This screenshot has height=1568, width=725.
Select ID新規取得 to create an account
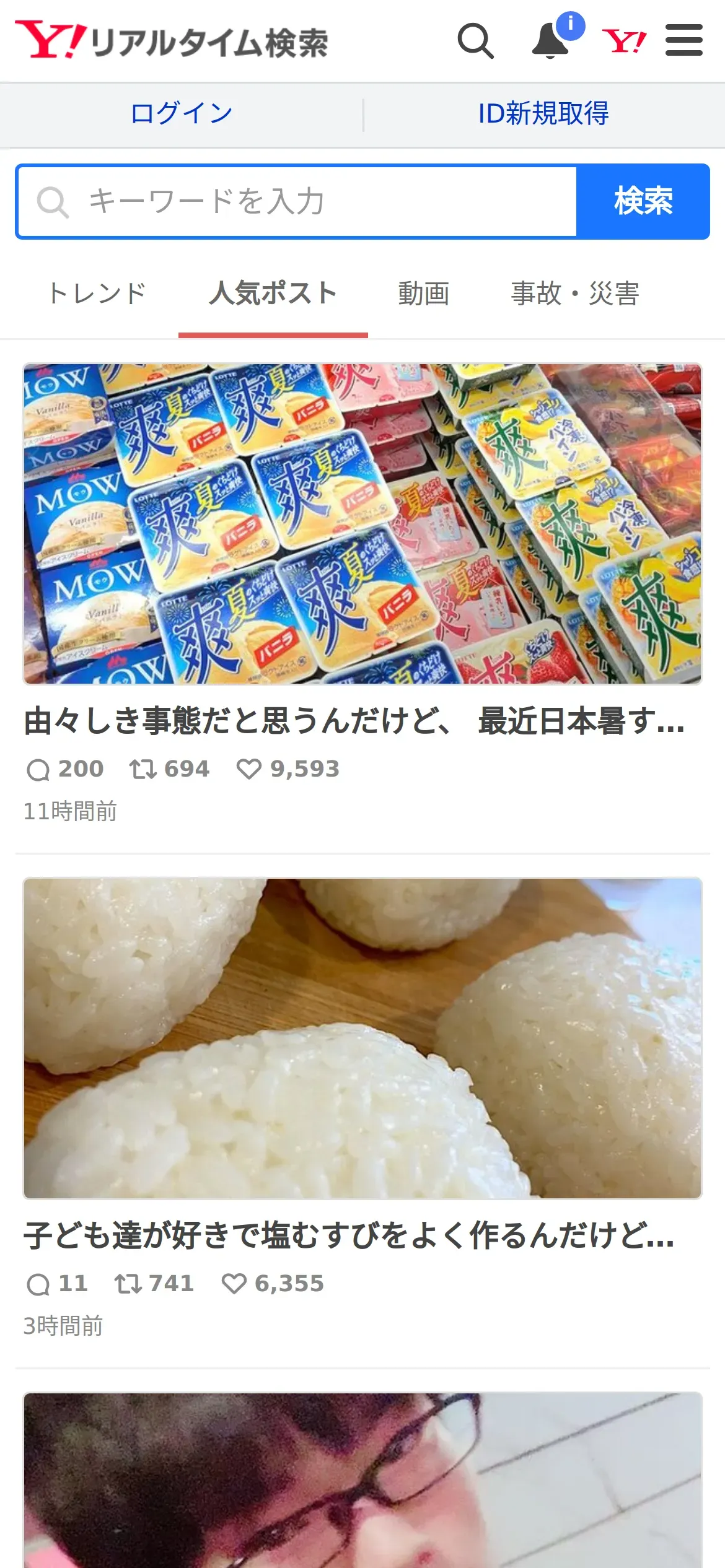point(543,114)
